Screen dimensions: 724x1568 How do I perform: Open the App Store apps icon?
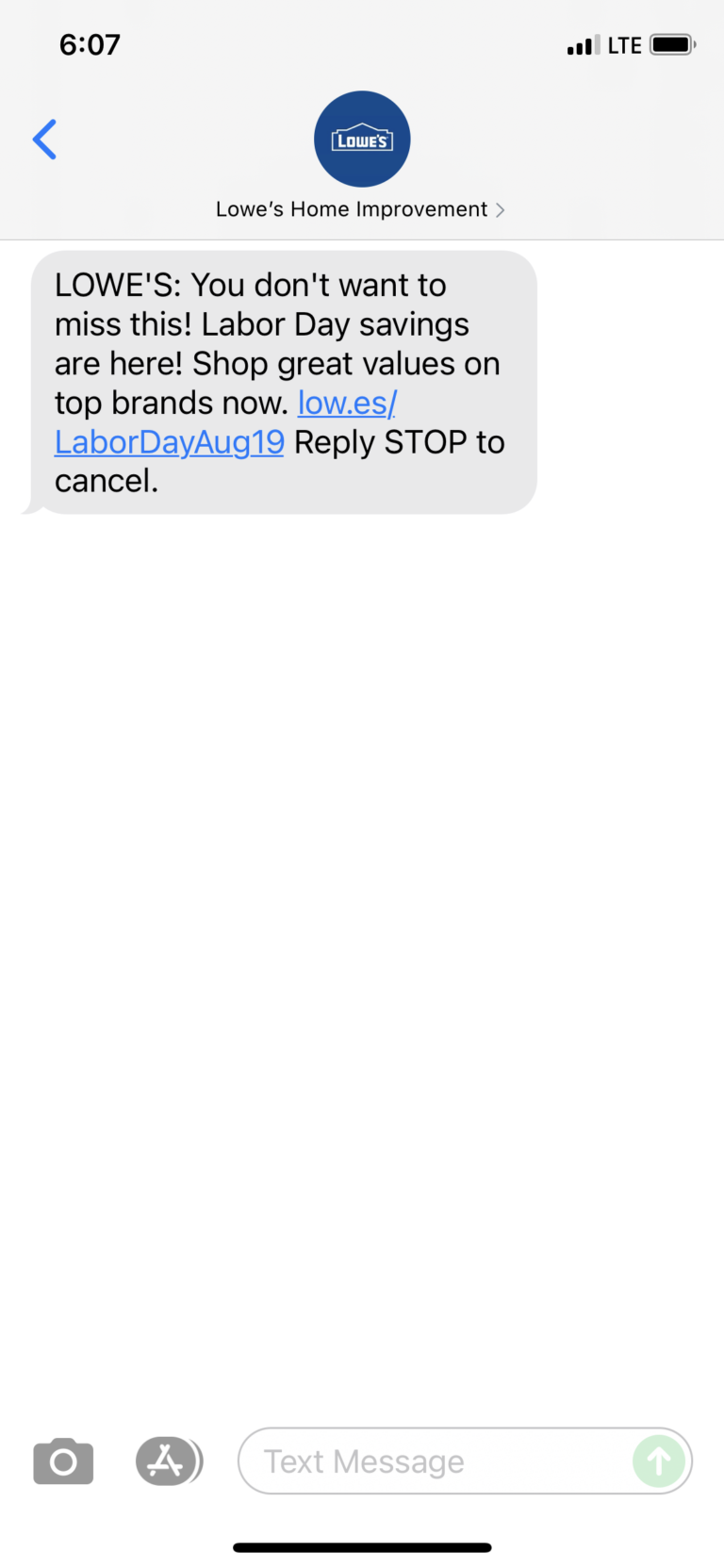tap(168, 1461)
